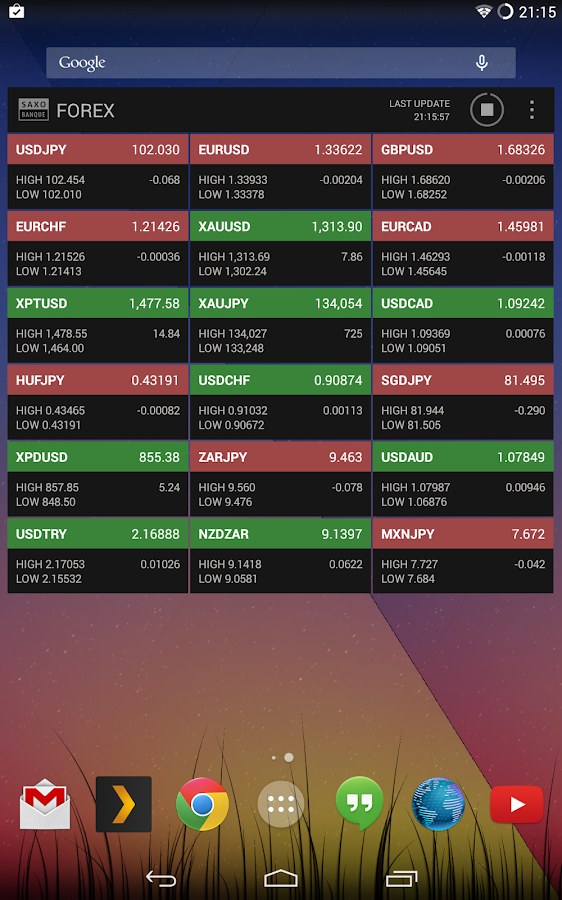562x900 pixels.
Task: Select the GBPUSD rate tile
Action: 463,172
